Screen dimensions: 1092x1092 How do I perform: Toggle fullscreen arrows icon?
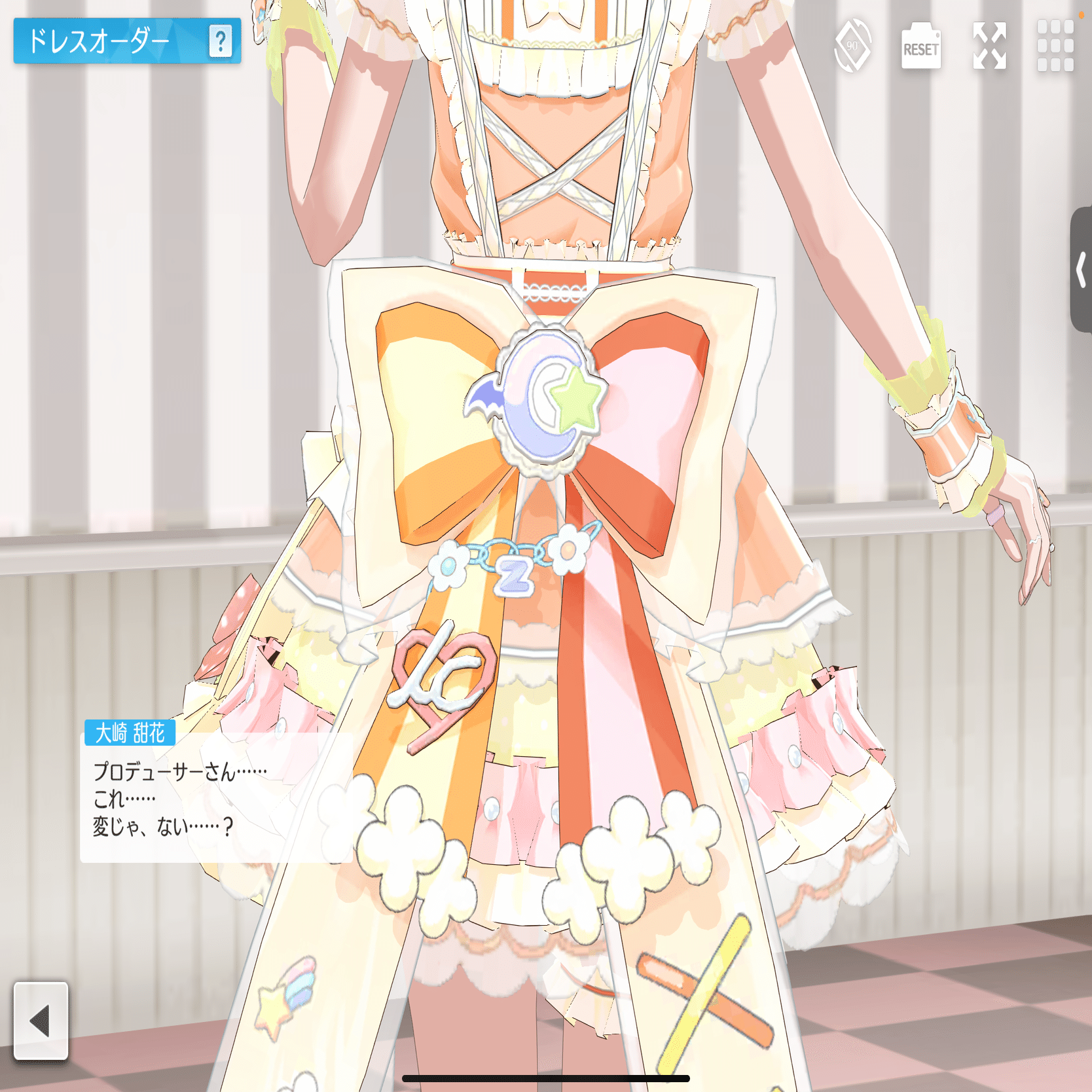(989, 46)
